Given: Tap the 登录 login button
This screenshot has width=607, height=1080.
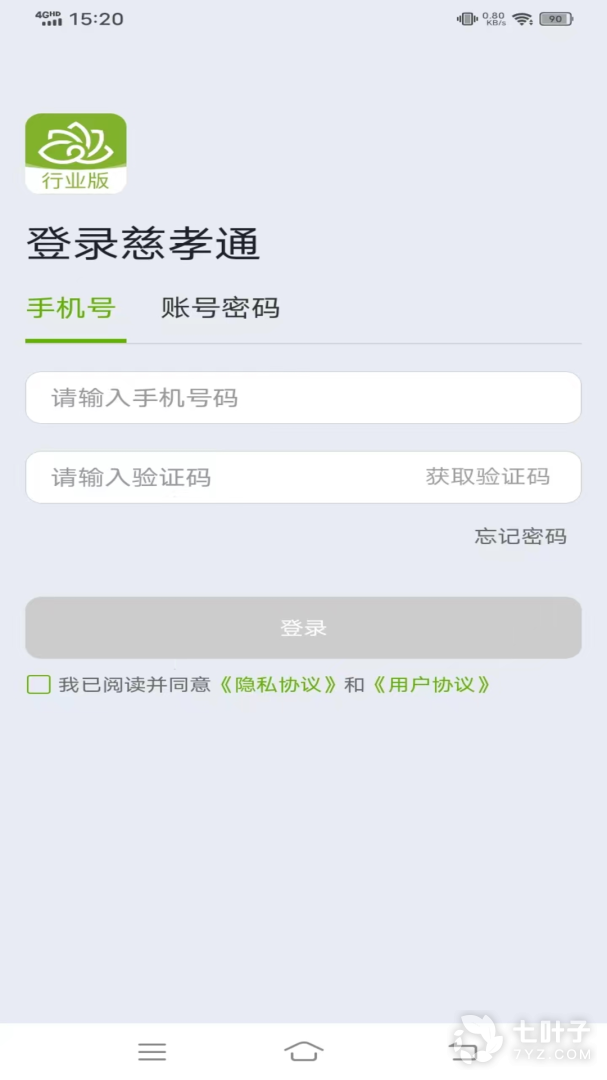Looking at the screenshot, I should [x=303, y=628].
